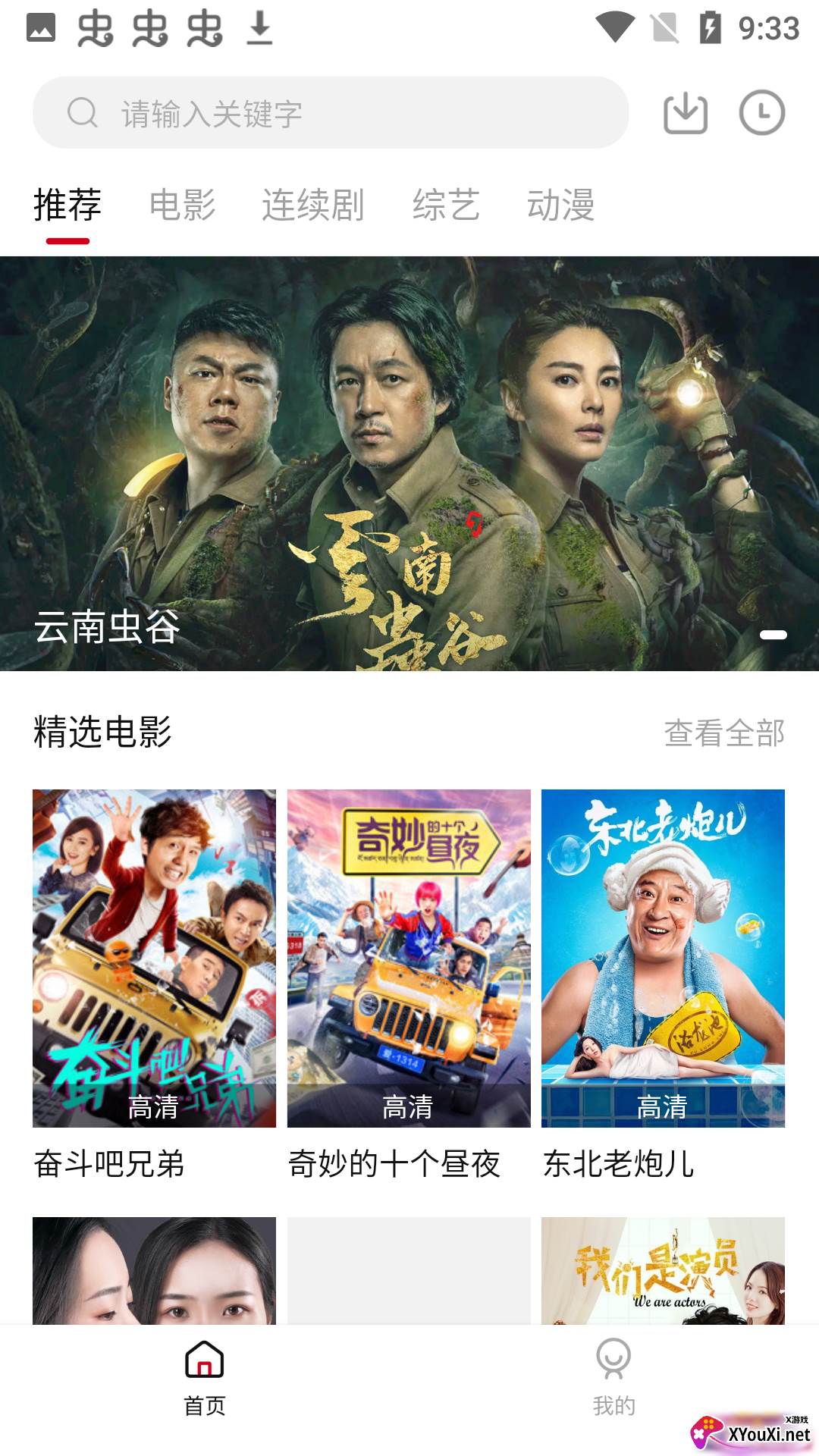Switch to the 动漫 tab
The width and height of the screenshot is (819, 1456).
coord(560,206)
